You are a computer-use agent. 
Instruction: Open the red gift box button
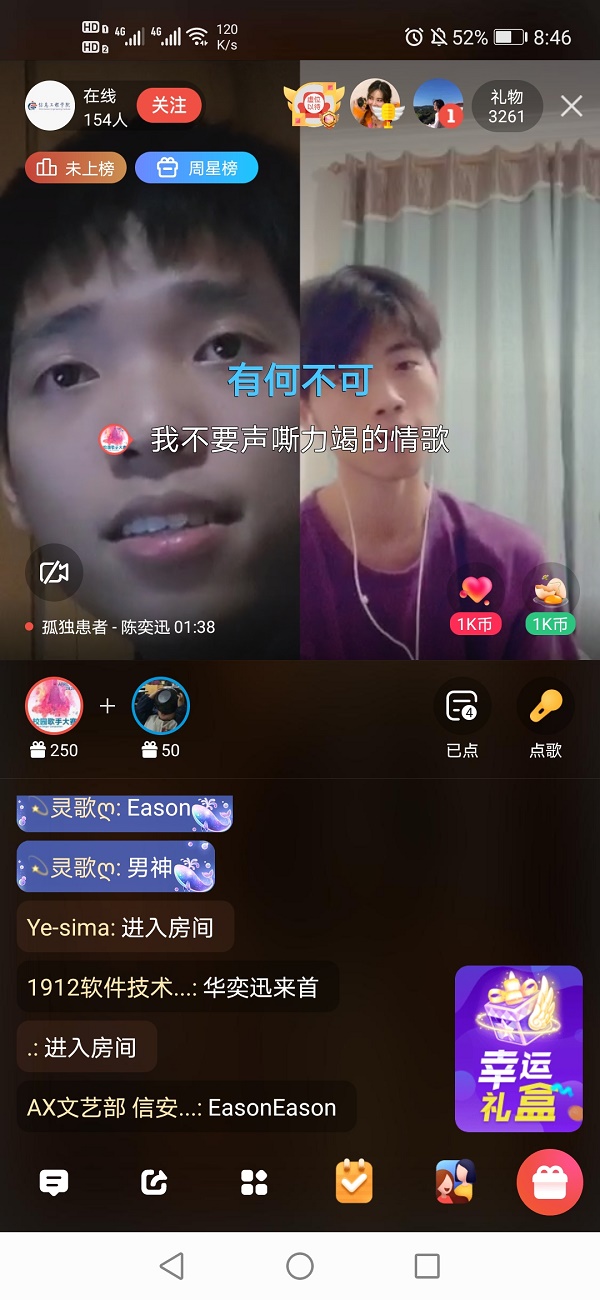coord(549,1182)
